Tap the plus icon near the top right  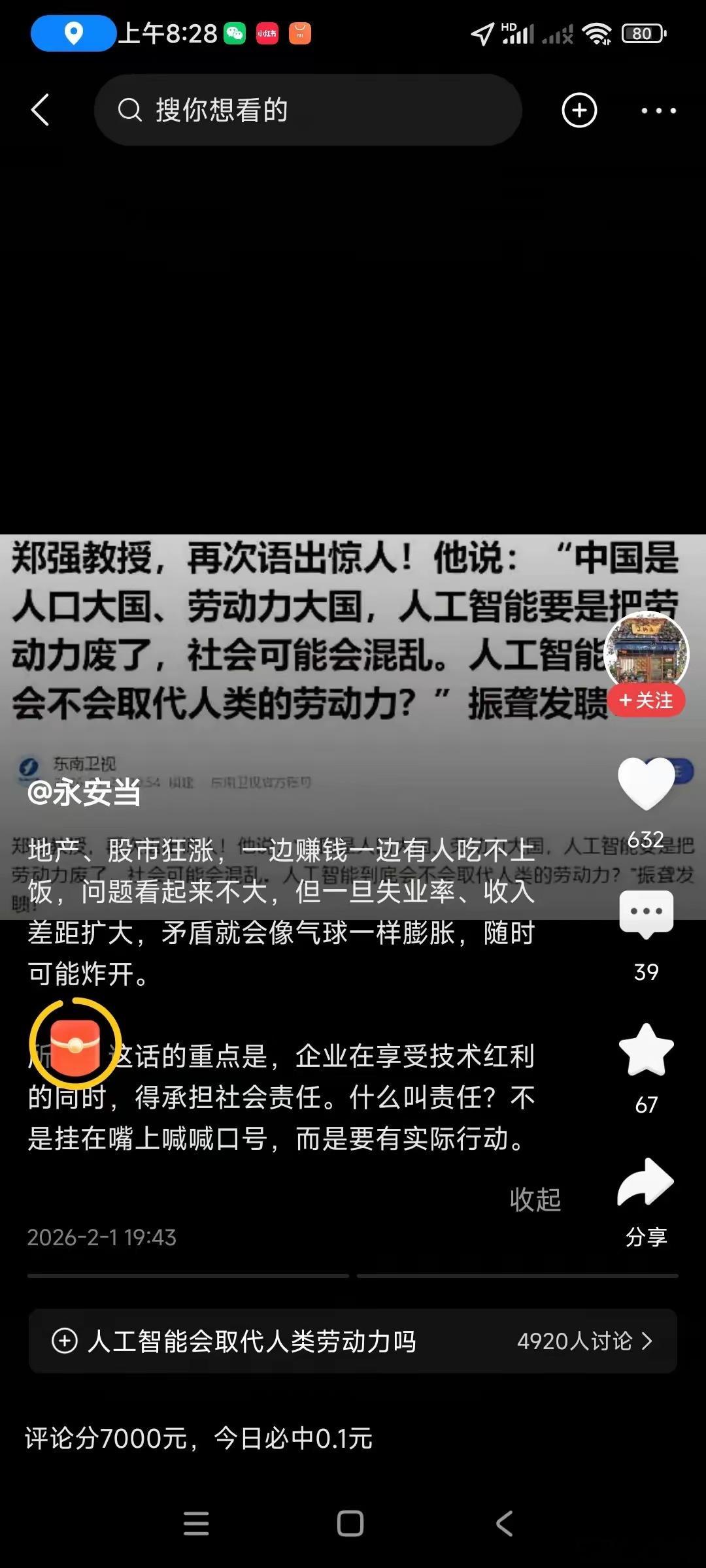pos(578,110)
